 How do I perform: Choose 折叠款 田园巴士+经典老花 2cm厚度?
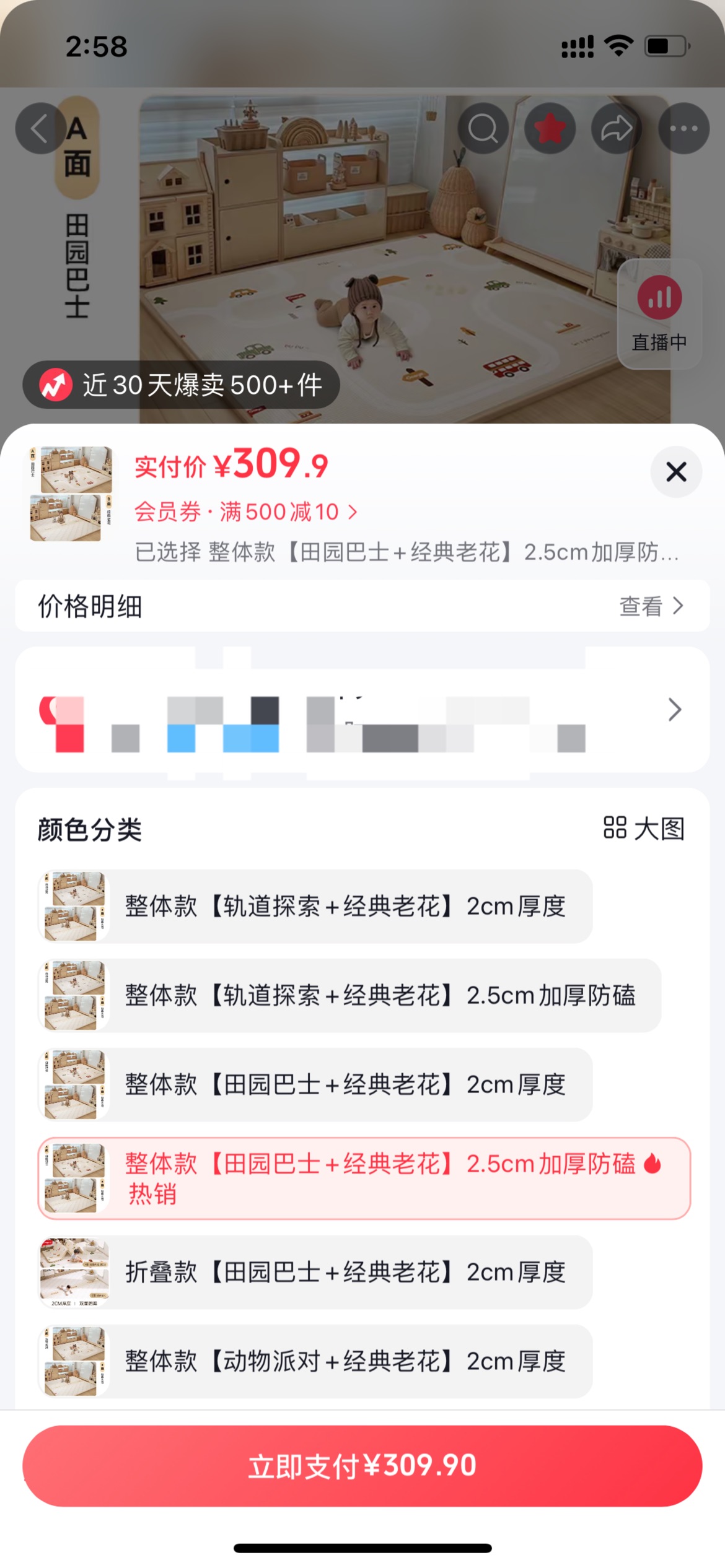point(315,1273)
